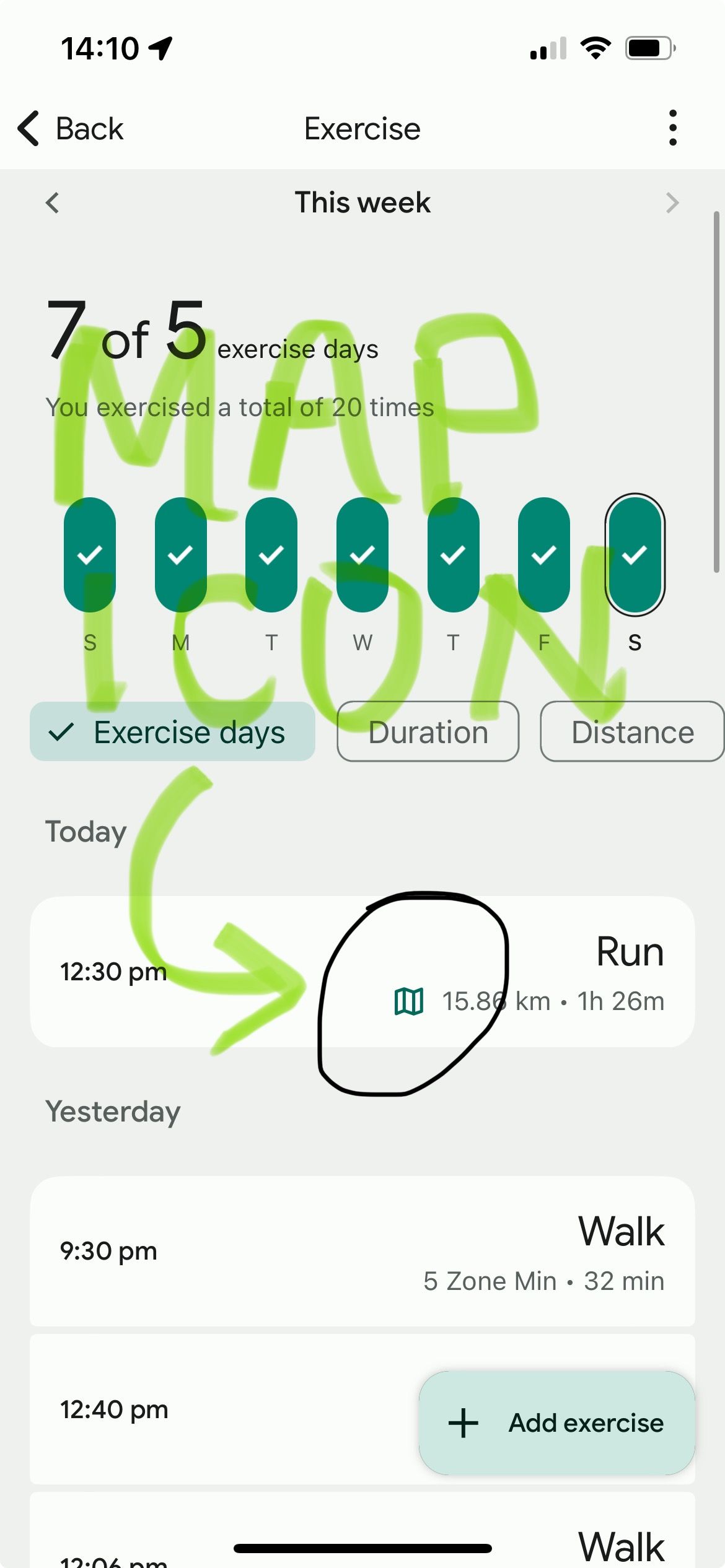Open the three-dot overflow menu
This screenshot has width=725, height=1568.
[x=672, y=128]
